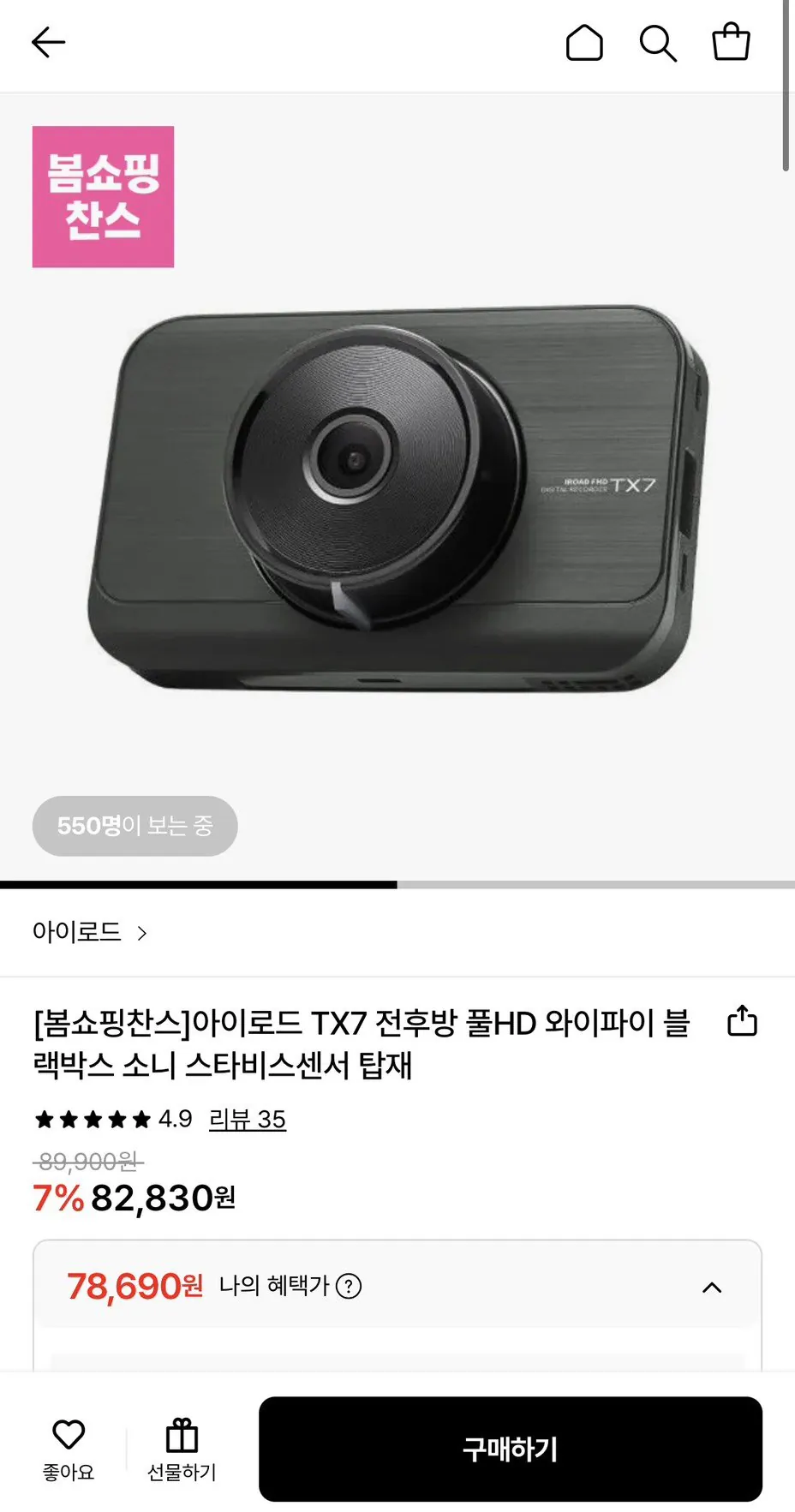Tap the help icon next to 나의 혜택가
The image size is (795, 1512).
[x=349, y=1286]
